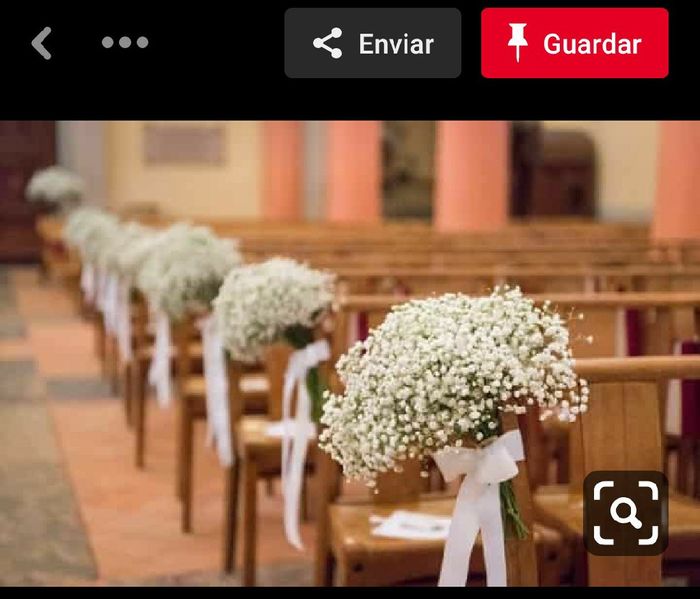Open visual search on the image

click(x=625, y=513)
